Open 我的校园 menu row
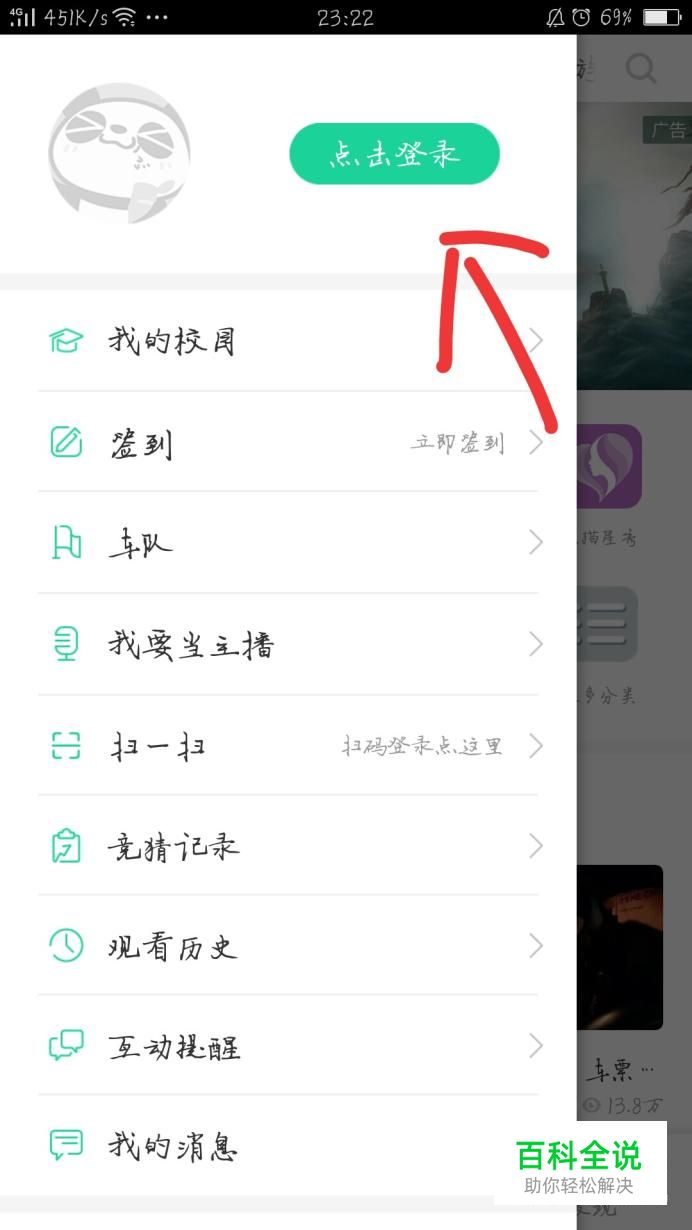The height and width of the screenshot is (1230, 692). [x=288, y=341]
